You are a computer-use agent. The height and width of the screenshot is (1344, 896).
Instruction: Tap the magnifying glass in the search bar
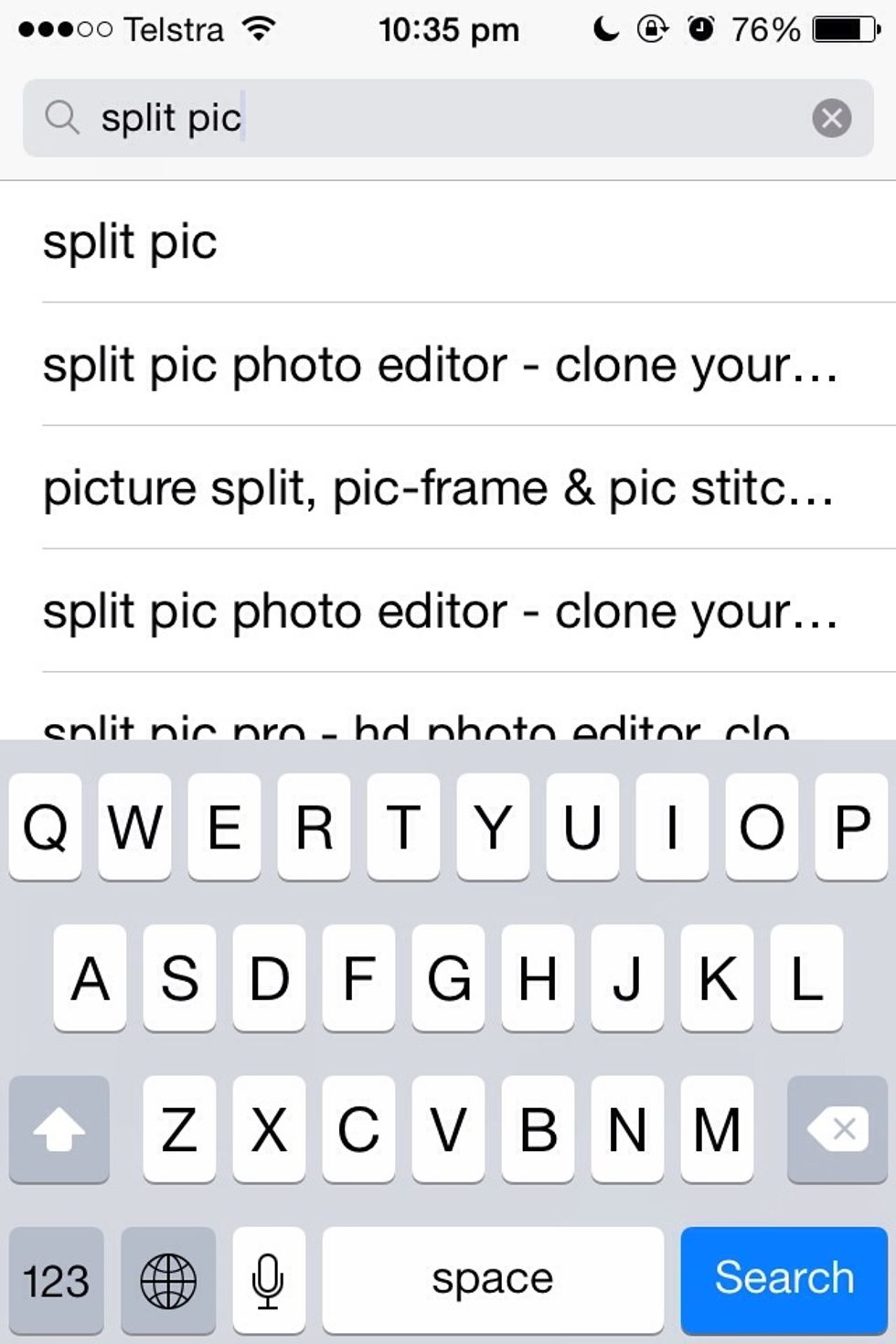[62, 118]
